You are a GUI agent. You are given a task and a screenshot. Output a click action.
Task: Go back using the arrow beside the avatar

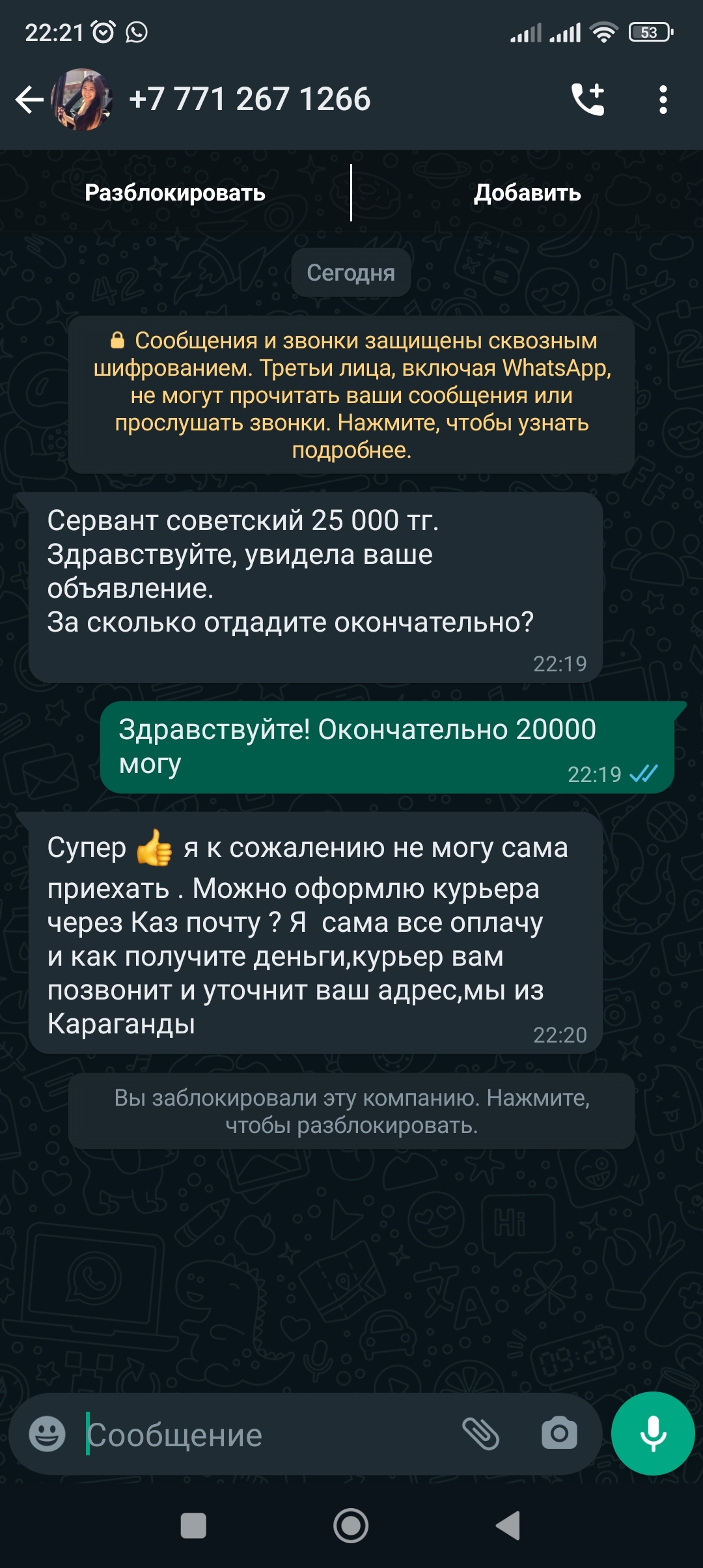[29, 100]
